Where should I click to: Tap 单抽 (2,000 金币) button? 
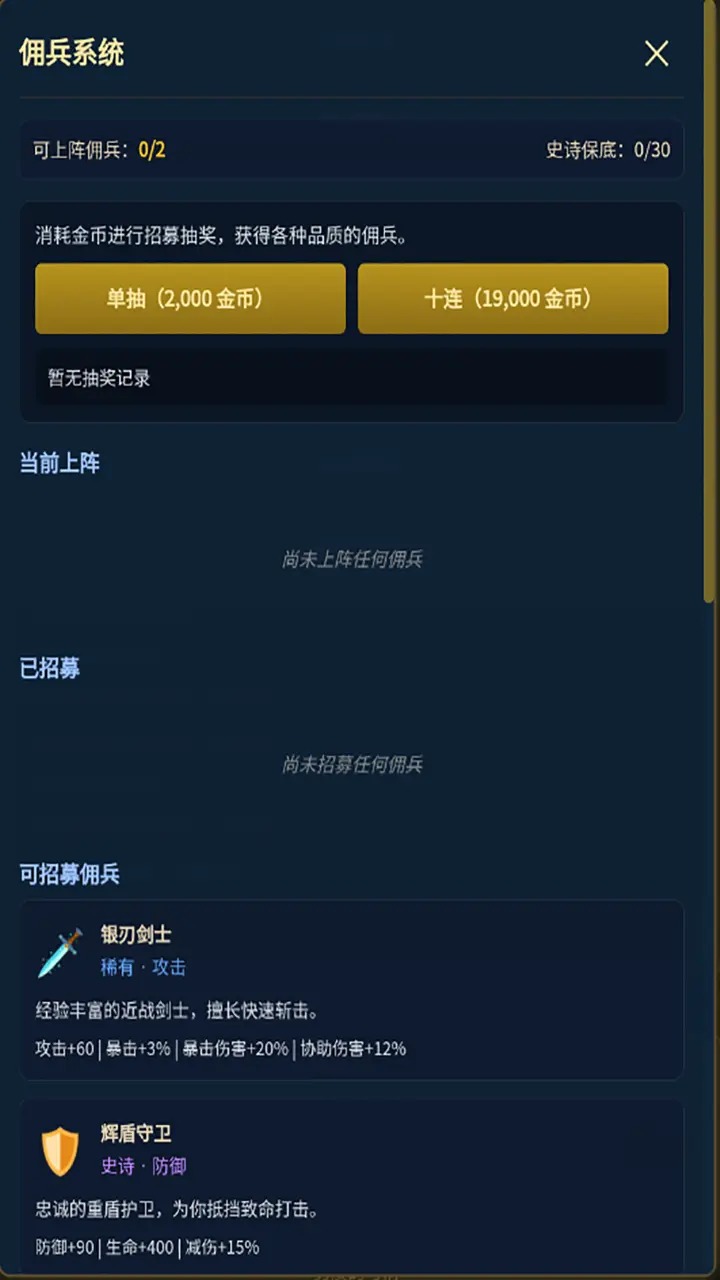tap(190, 299)
